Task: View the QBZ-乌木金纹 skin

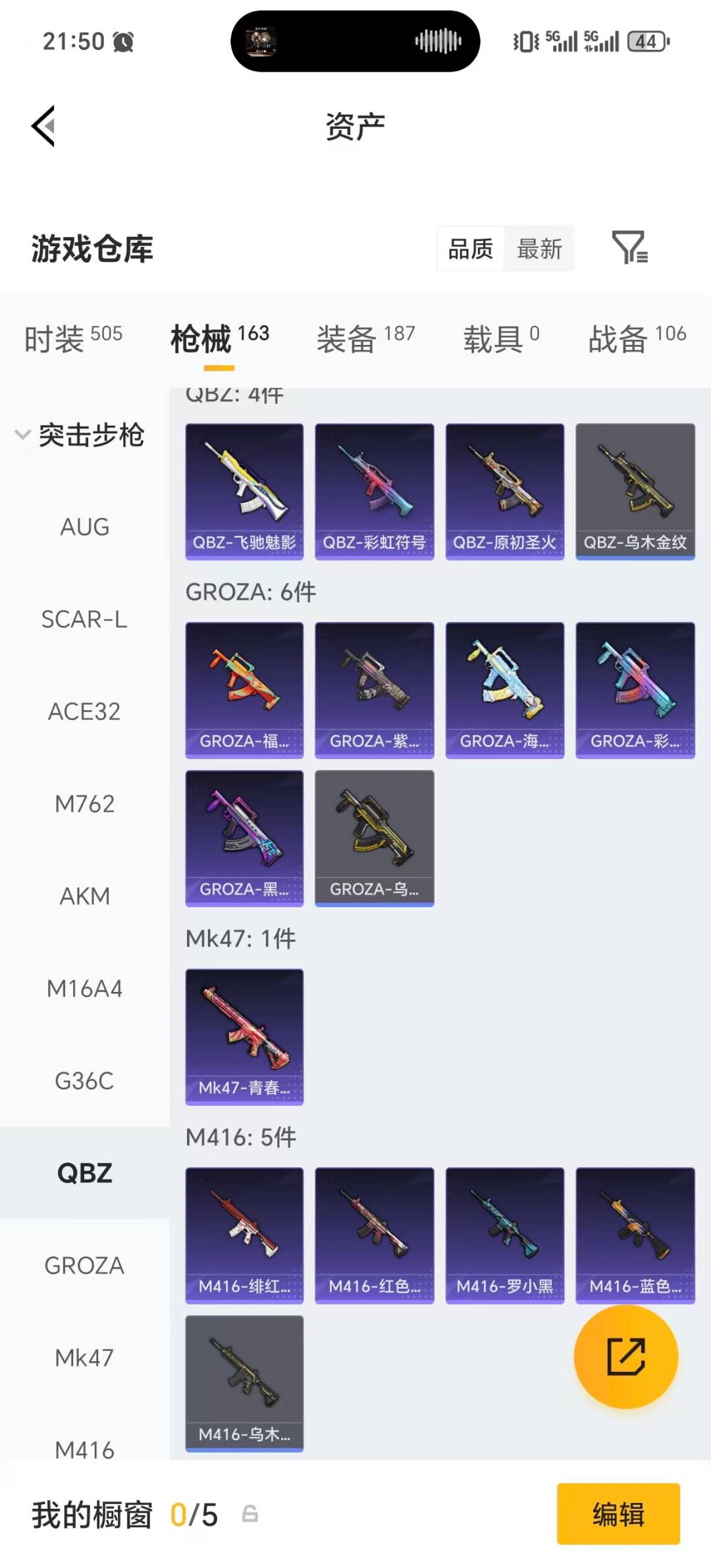Action: 635,491
